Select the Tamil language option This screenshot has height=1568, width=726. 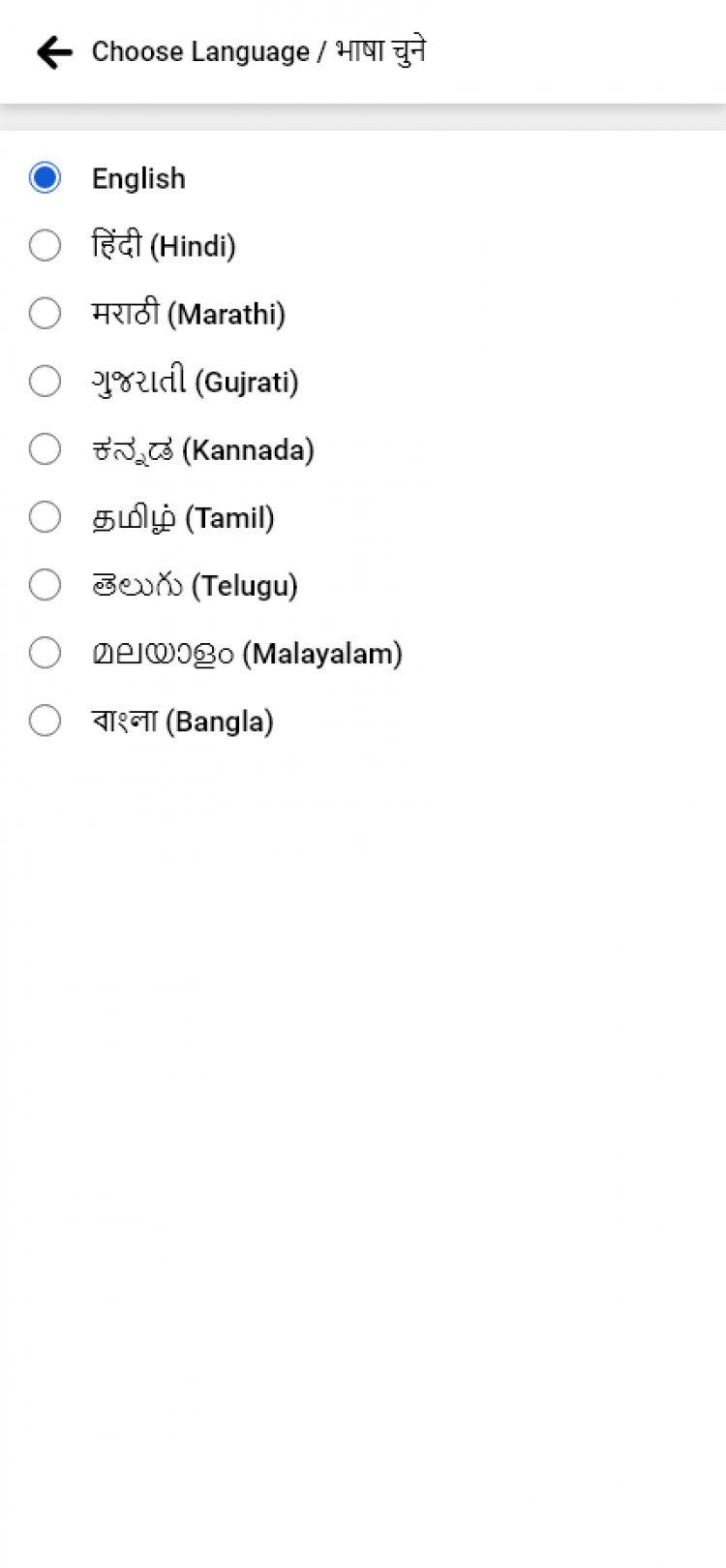(45, 517)
